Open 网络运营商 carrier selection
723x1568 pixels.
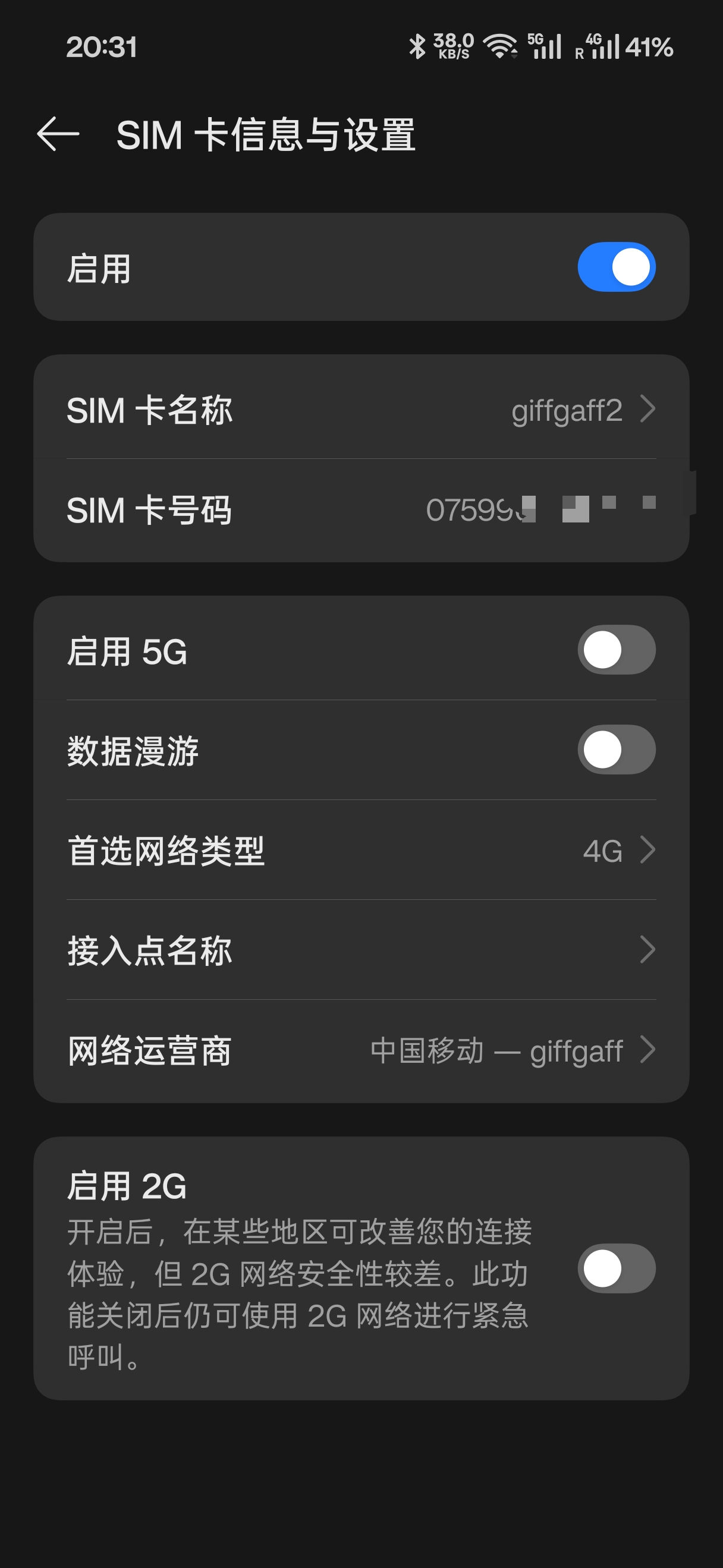pyautogui.click(x=360, y=1051)
